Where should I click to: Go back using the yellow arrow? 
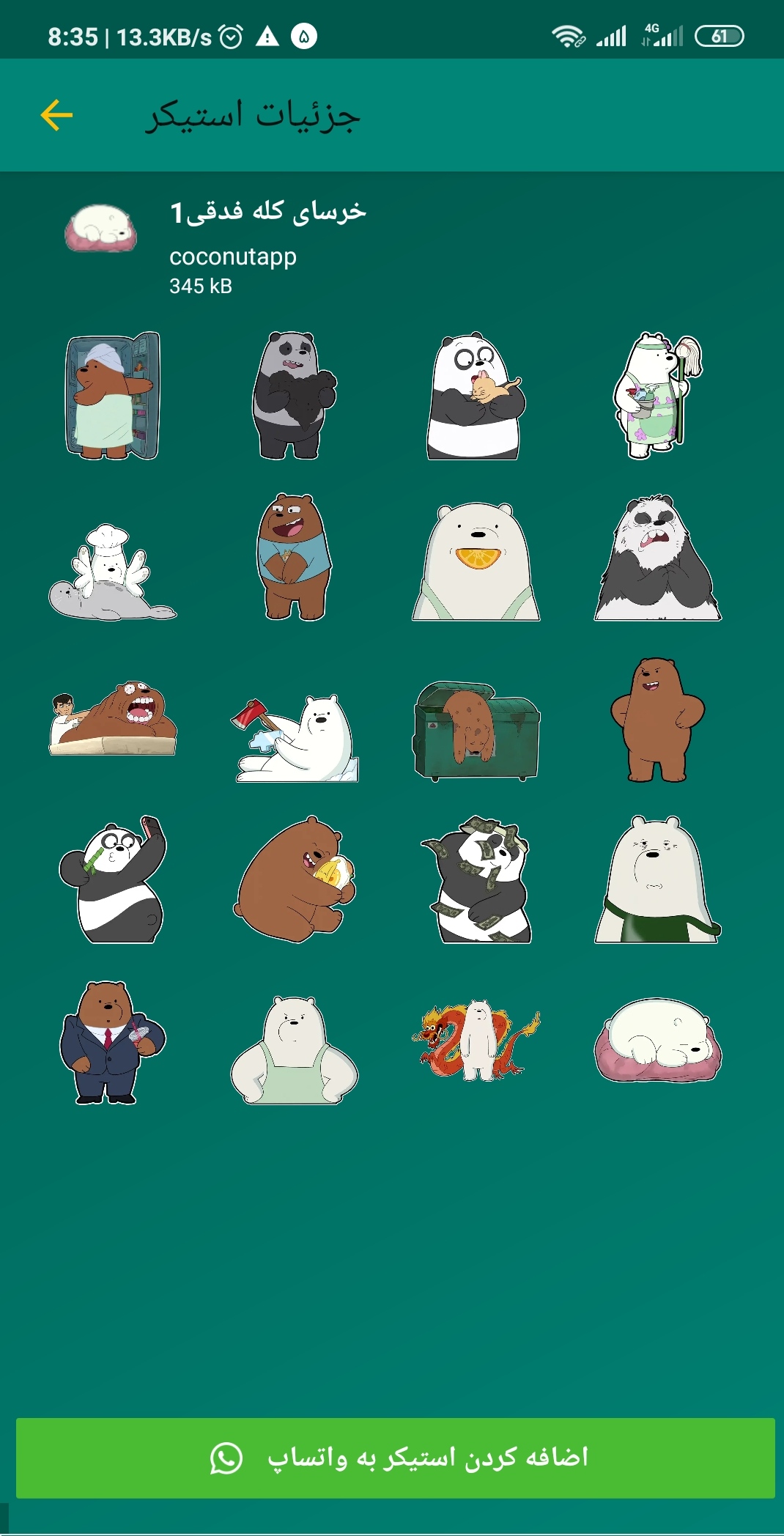[56, 115]
